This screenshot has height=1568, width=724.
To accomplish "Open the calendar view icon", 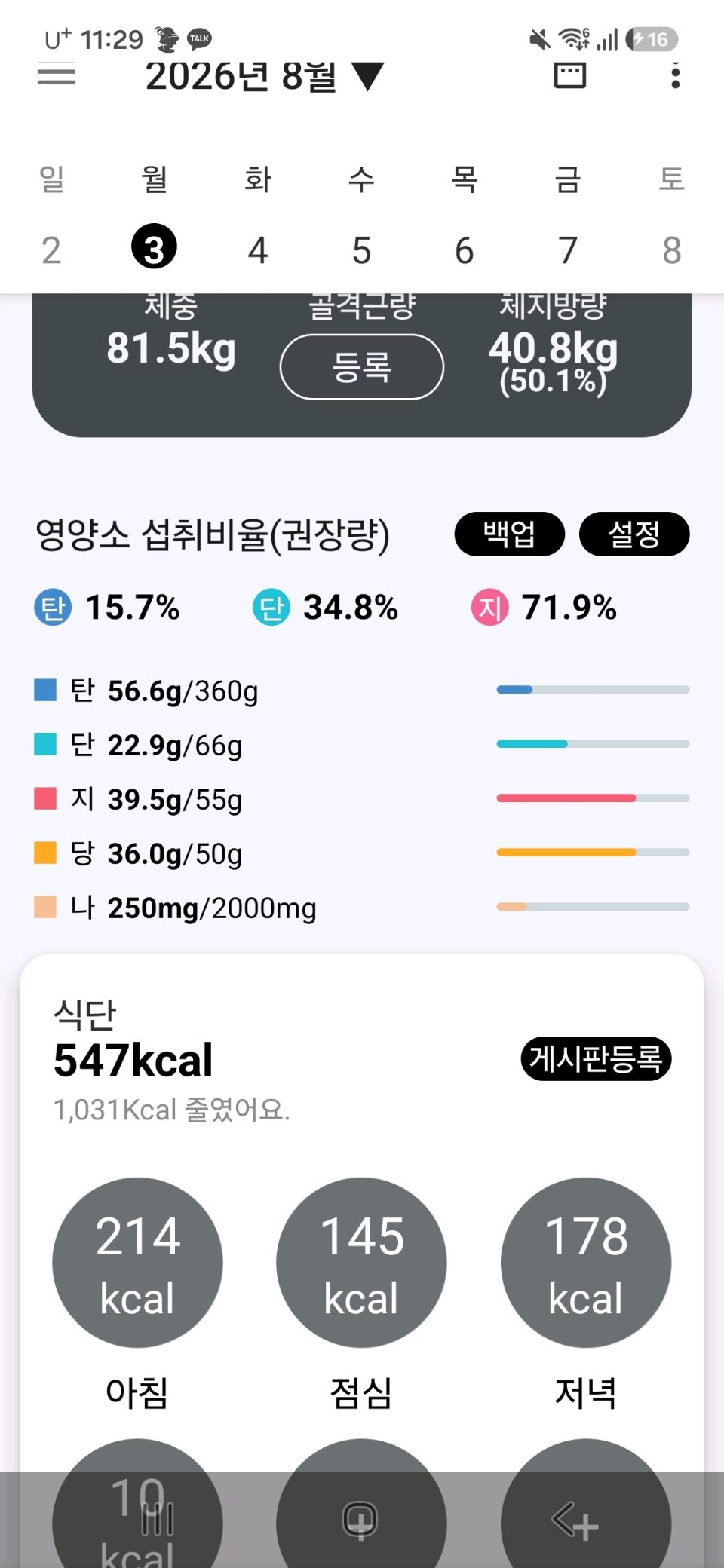I will coord(569,75).
